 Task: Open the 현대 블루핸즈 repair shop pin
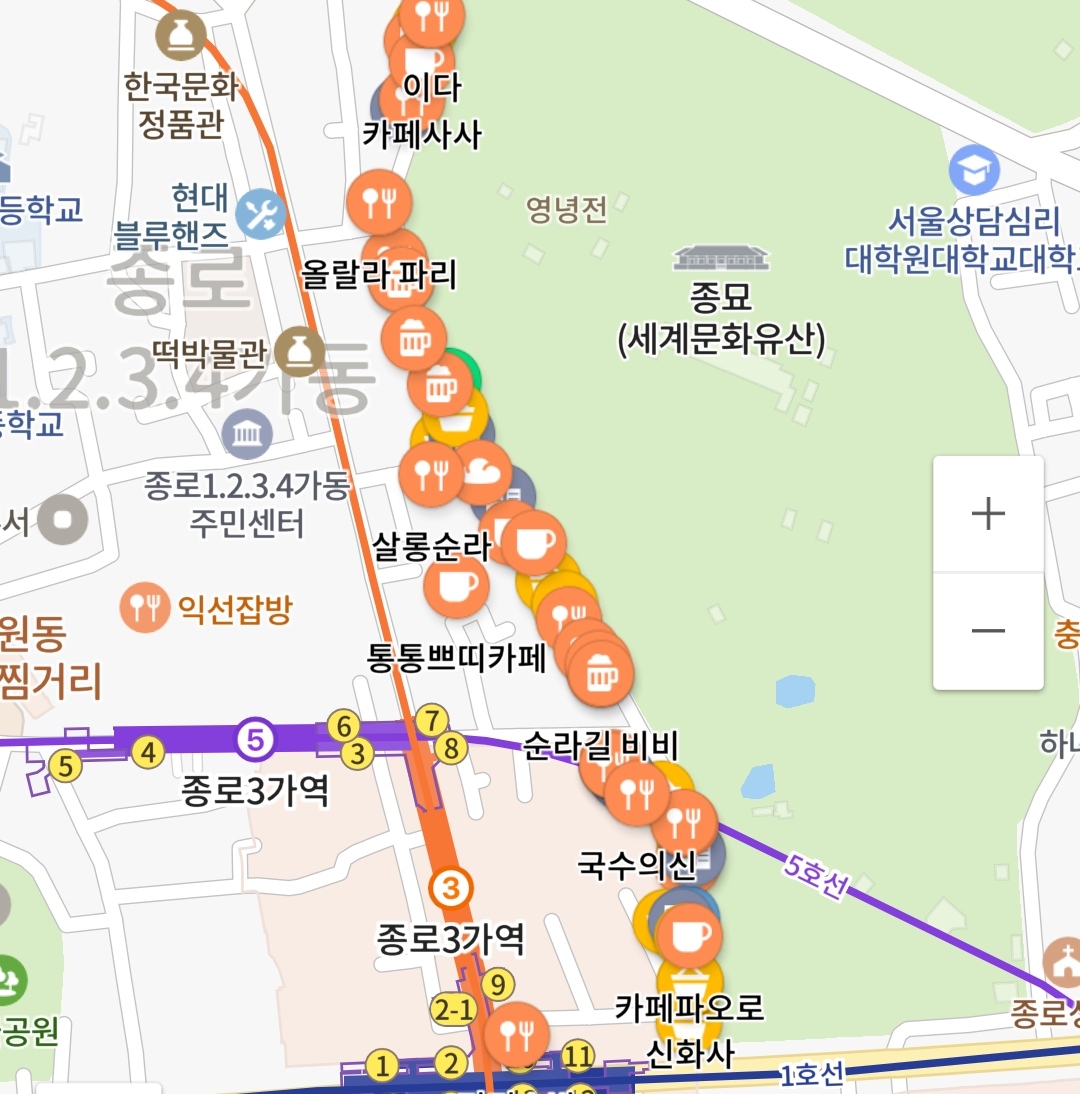point(261,213)
